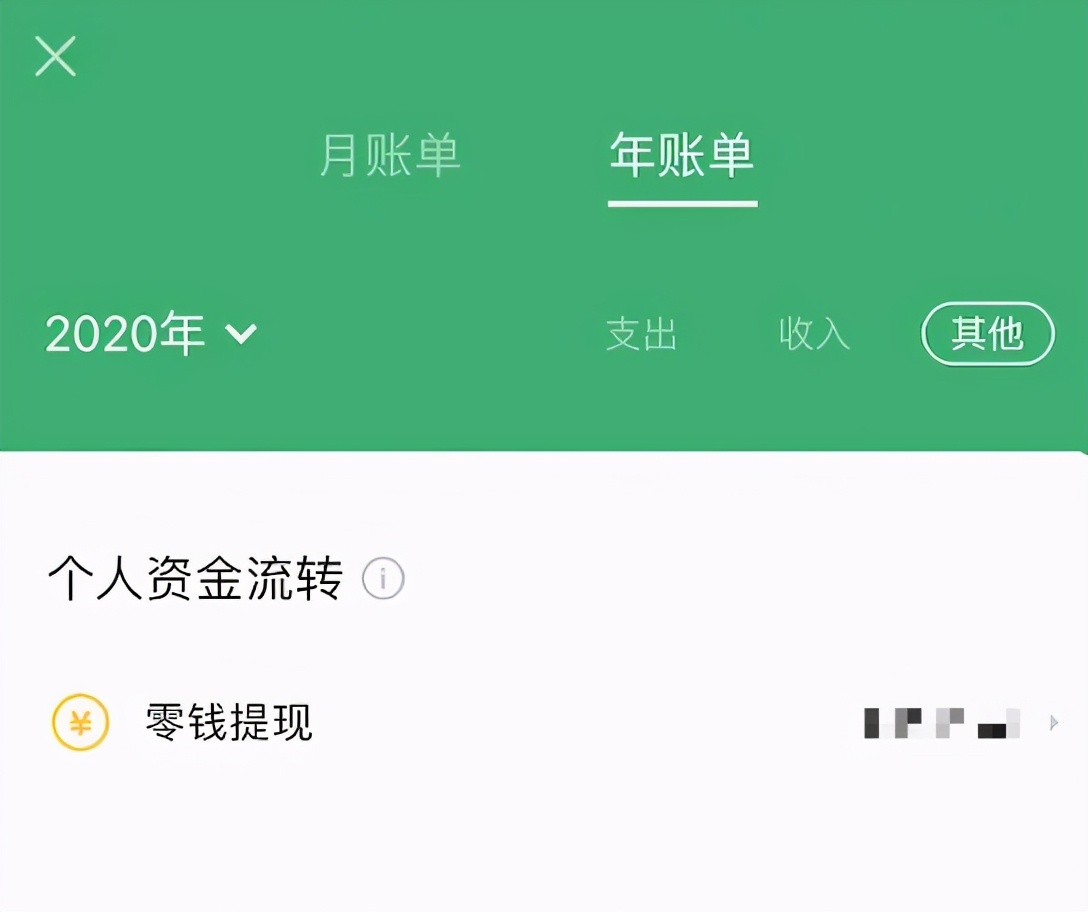Open the 零钱提现 row
This screenshot has width=1088, height=912.
point(544,722)
